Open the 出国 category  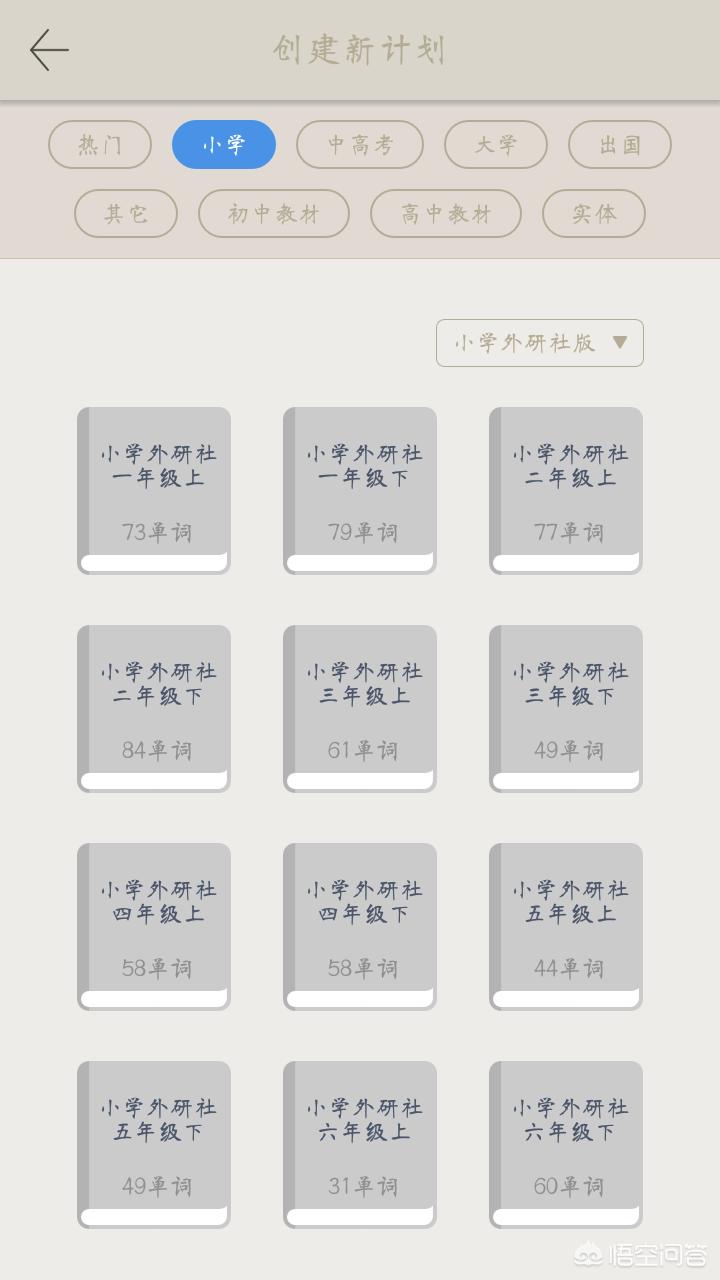coord(620,145)
